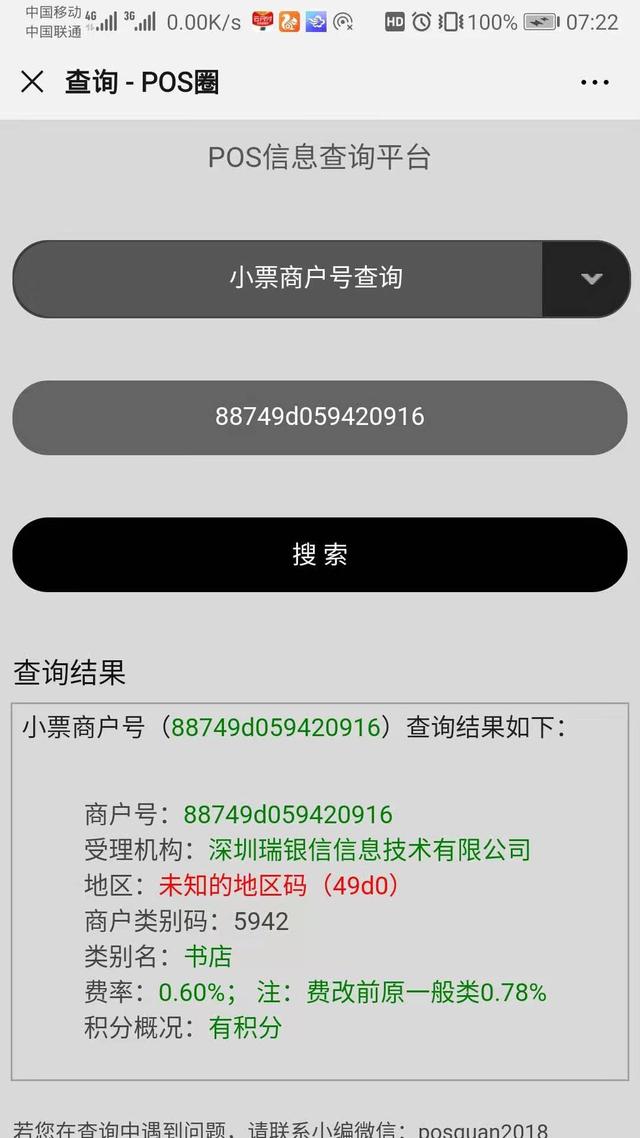Expand the 小票商户号查询 query type dropdown

pos(590,279)
